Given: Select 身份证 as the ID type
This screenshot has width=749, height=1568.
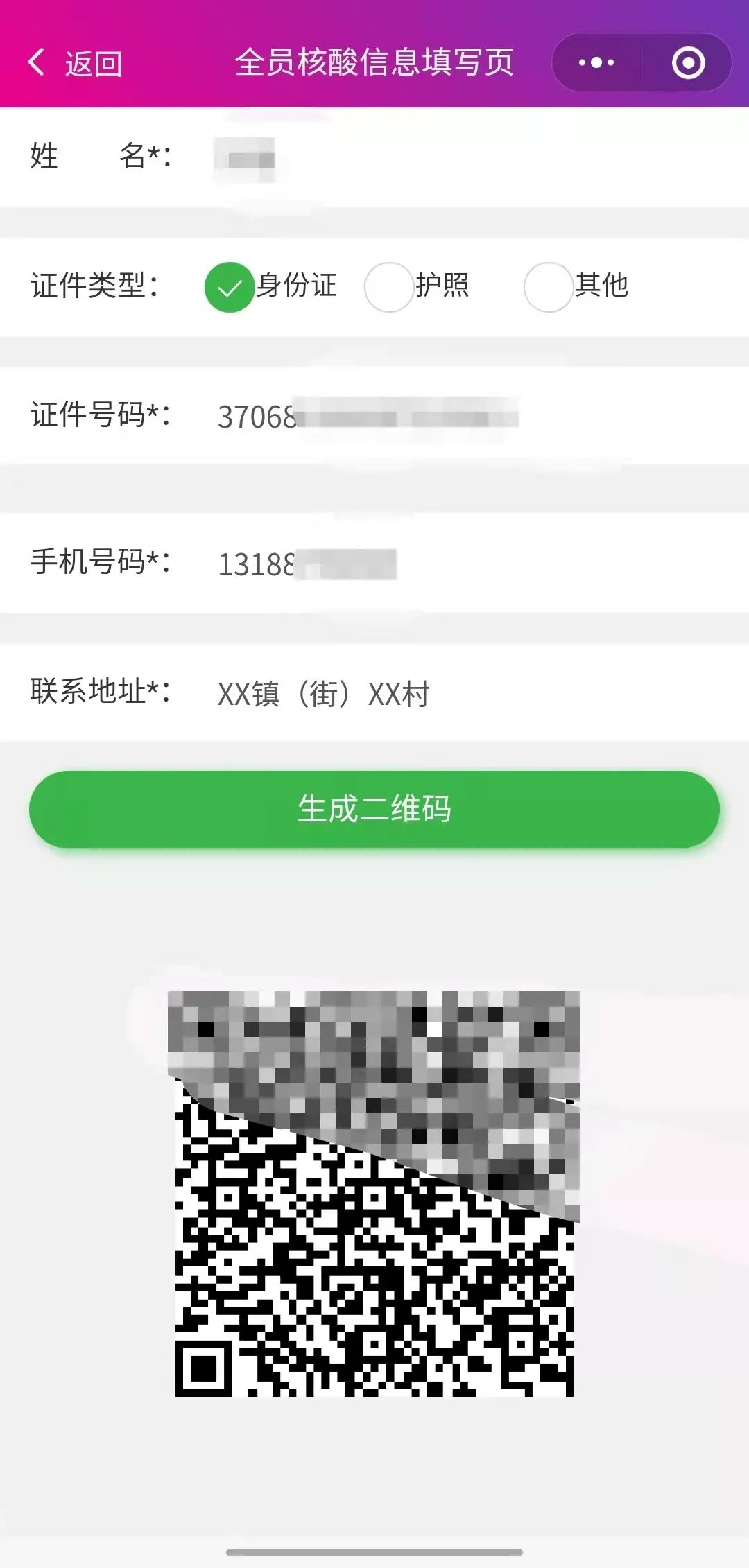Looking at the screenshot, I should [230, 287].
